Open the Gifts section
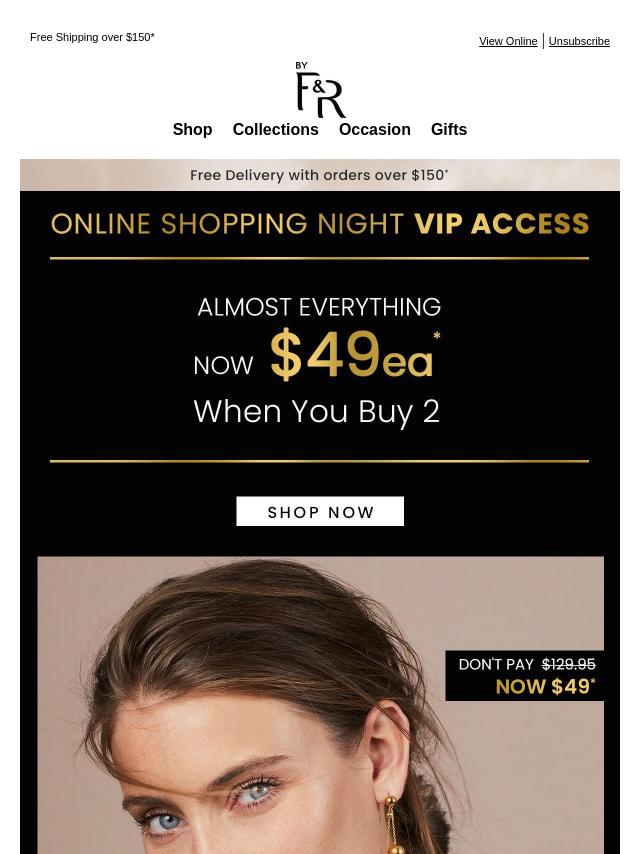Image resolution: width=640 pixels, height=854 pixels. (x=448, y=130)
